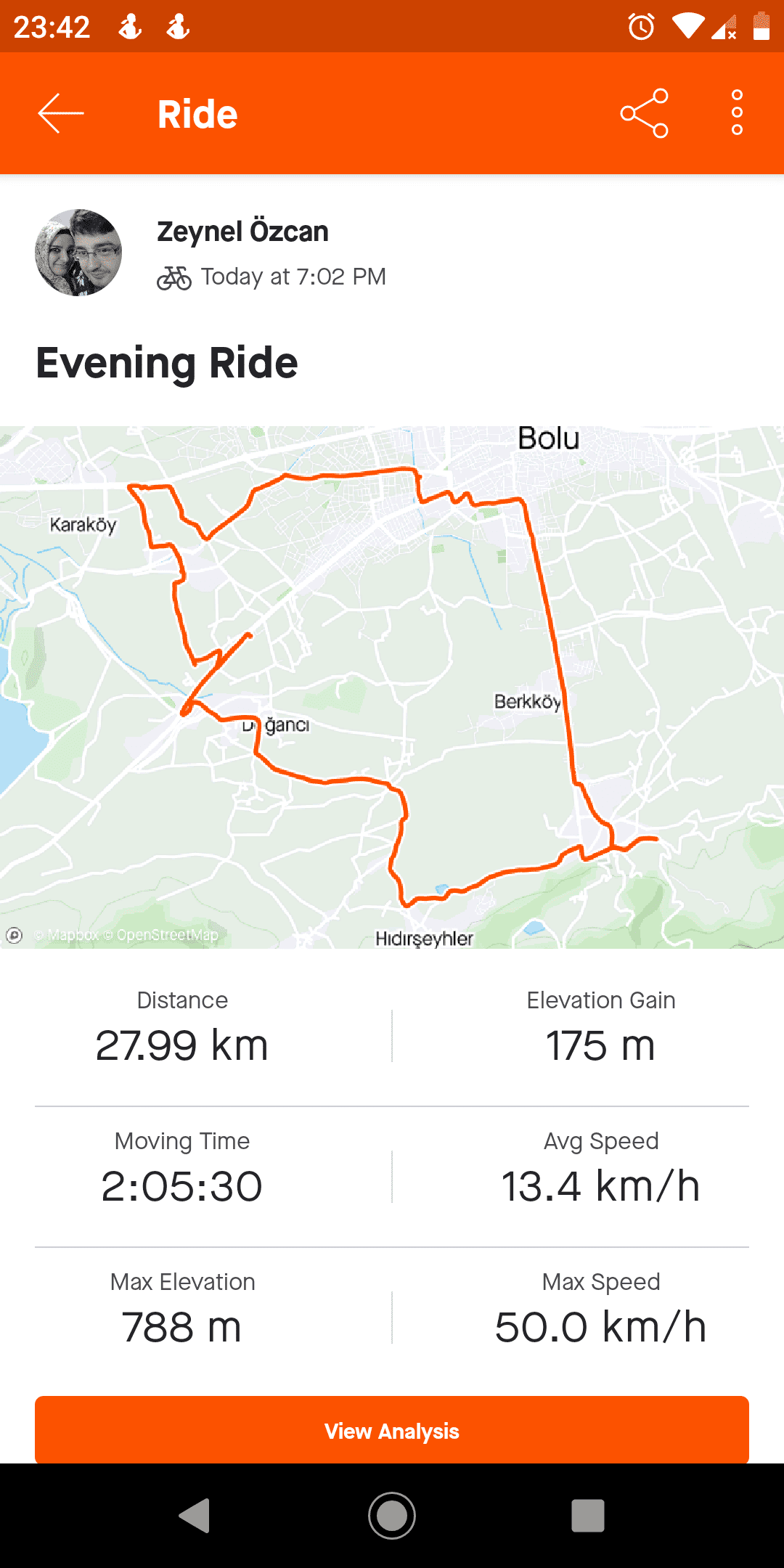
Task: Tap the View Analysis button
Action: (x=392, y=1430)
